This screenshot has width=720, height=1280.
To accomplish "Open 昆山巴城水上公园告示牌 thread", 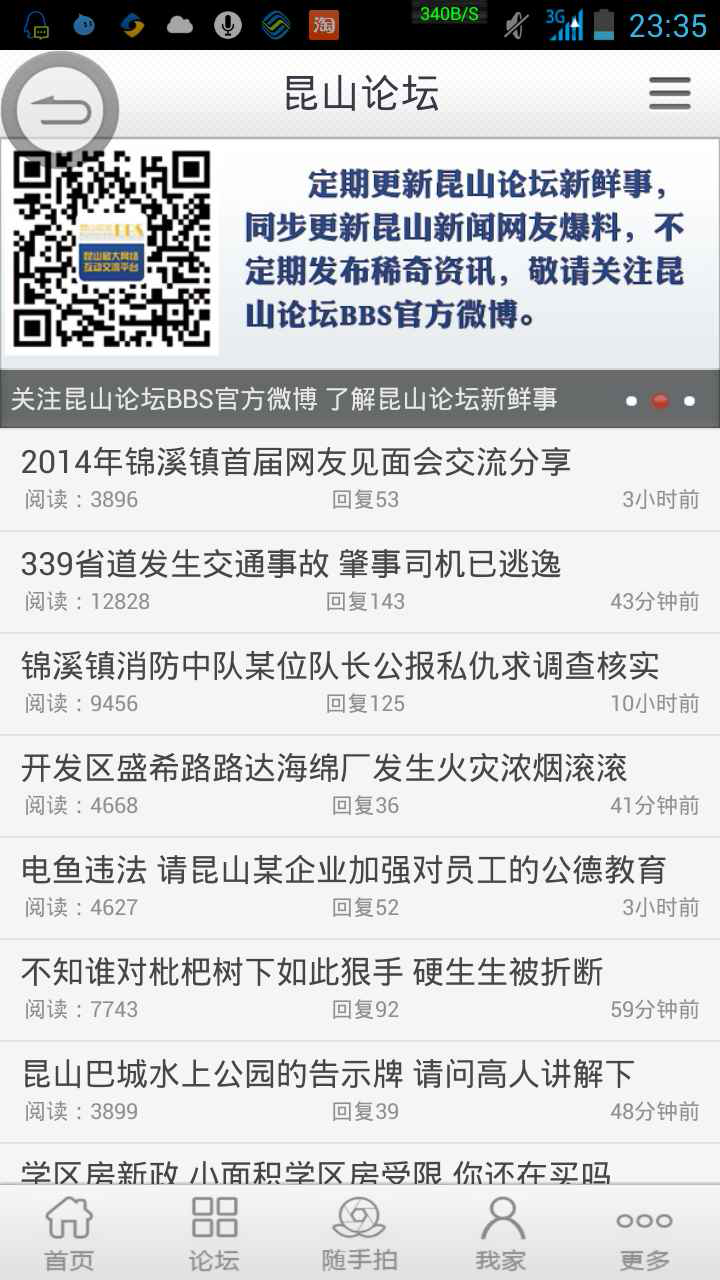I will point(360,1092).
